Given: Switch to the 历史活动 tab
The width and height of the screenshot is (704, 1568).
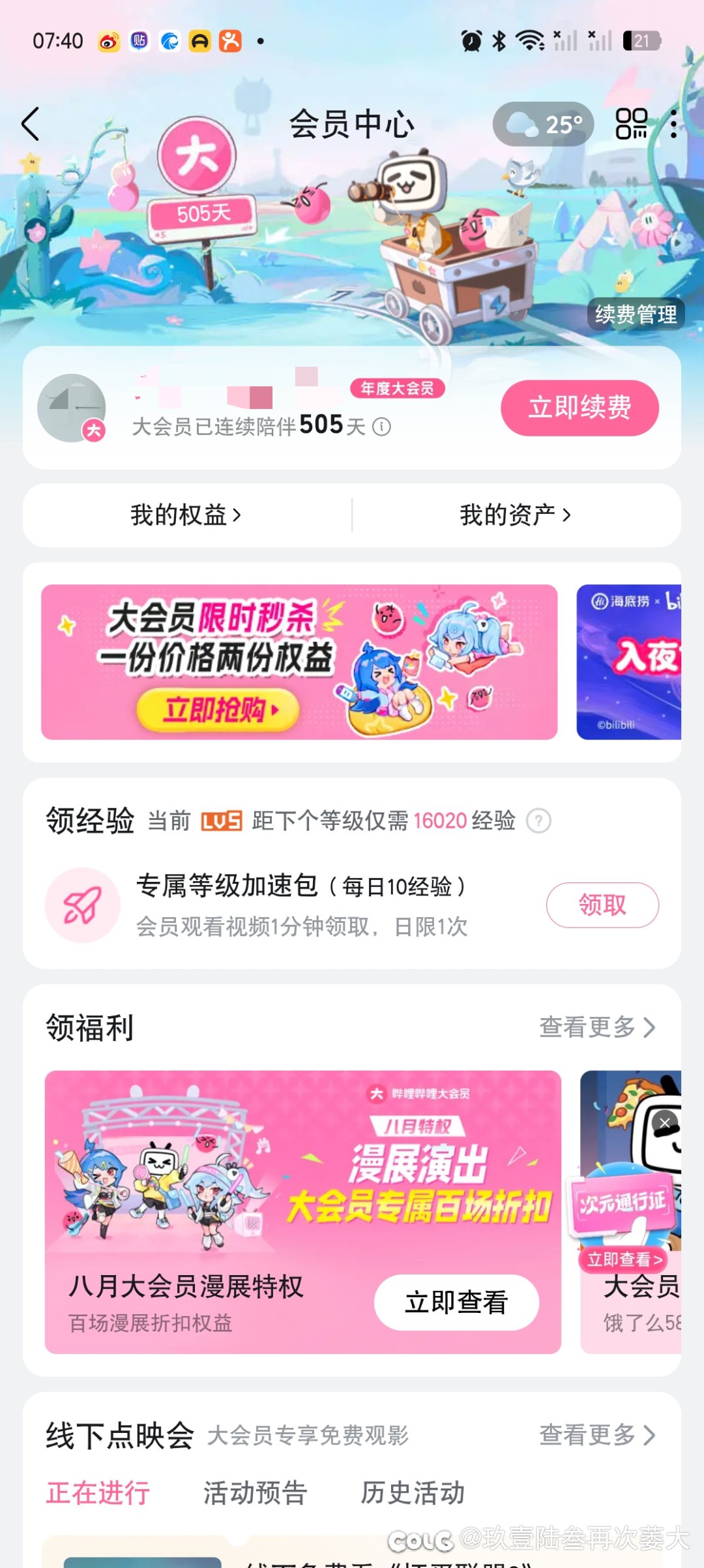Looking at the screenshot, I should pyautogui.click(x=413, y=1492).
